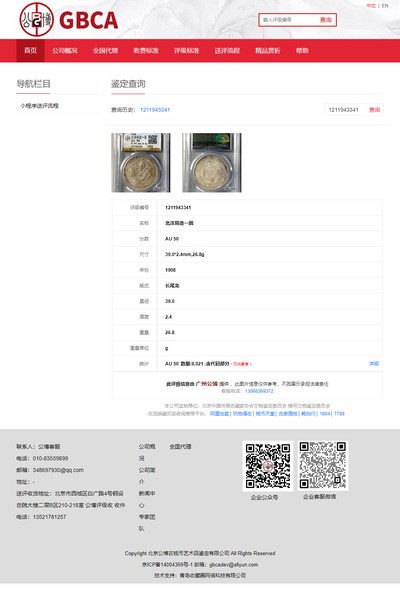Open the 送评流程 nav item
Viewport: 400px width, 609px height.
pyautogui.click(x=227, y=50)
